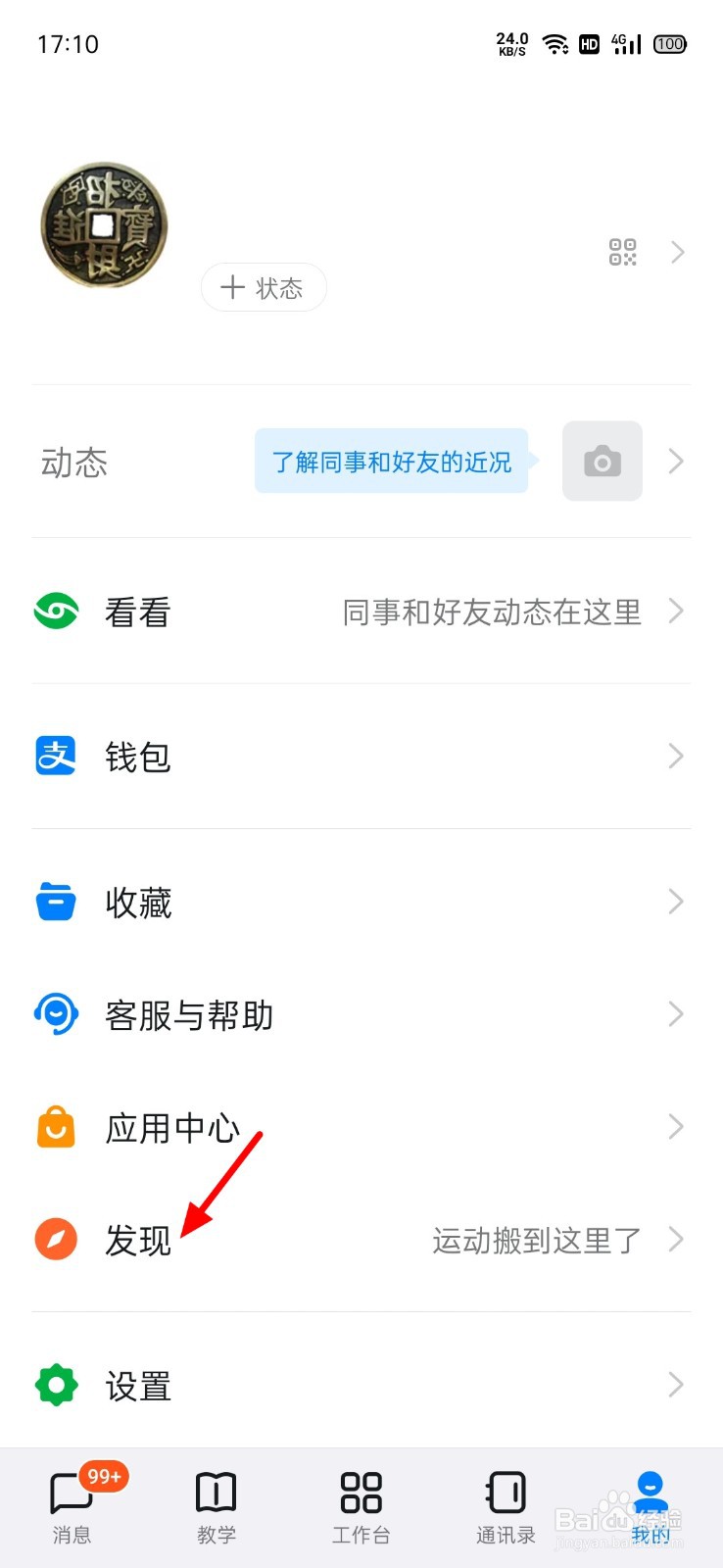The image size is (723, 1568).
Task: Select the 发现 compass icon
Action: point(56,1239)
